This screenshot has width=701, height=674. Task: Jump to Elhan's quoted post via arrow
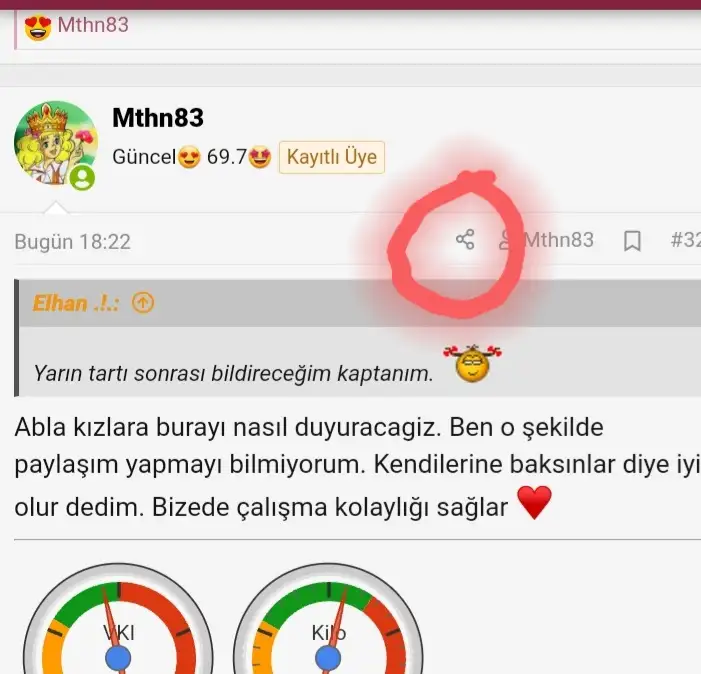pos(143,303)
